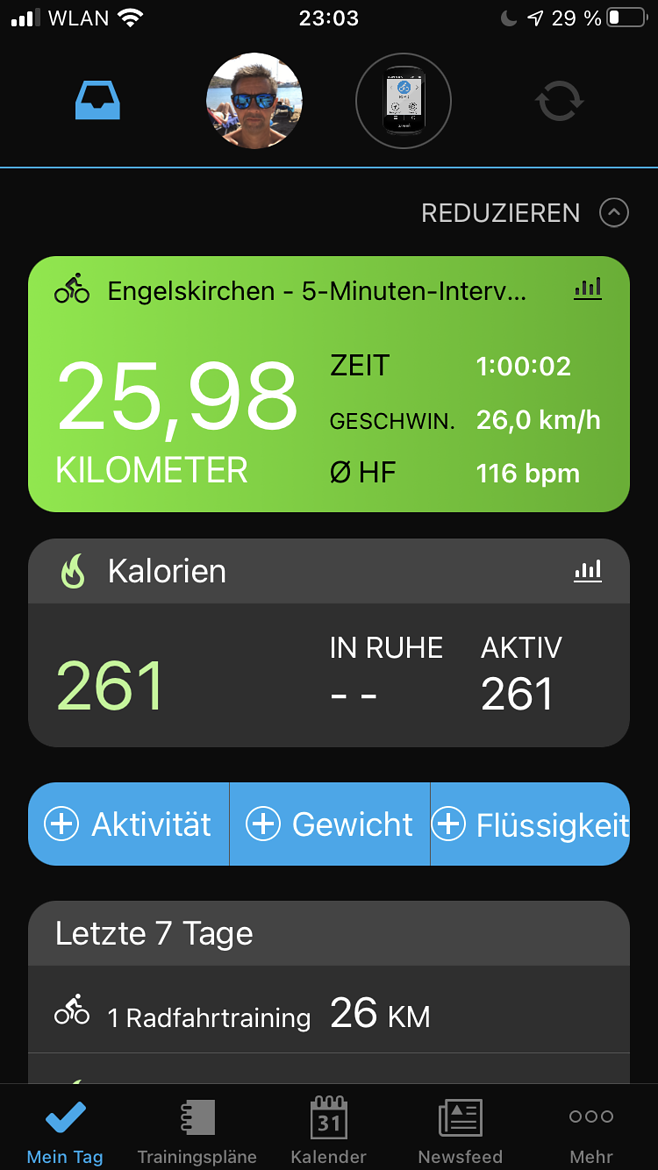The width and height of the screenshot is (658, 1170).
Task: Add a new Aktivität
Action: [128, 825]
